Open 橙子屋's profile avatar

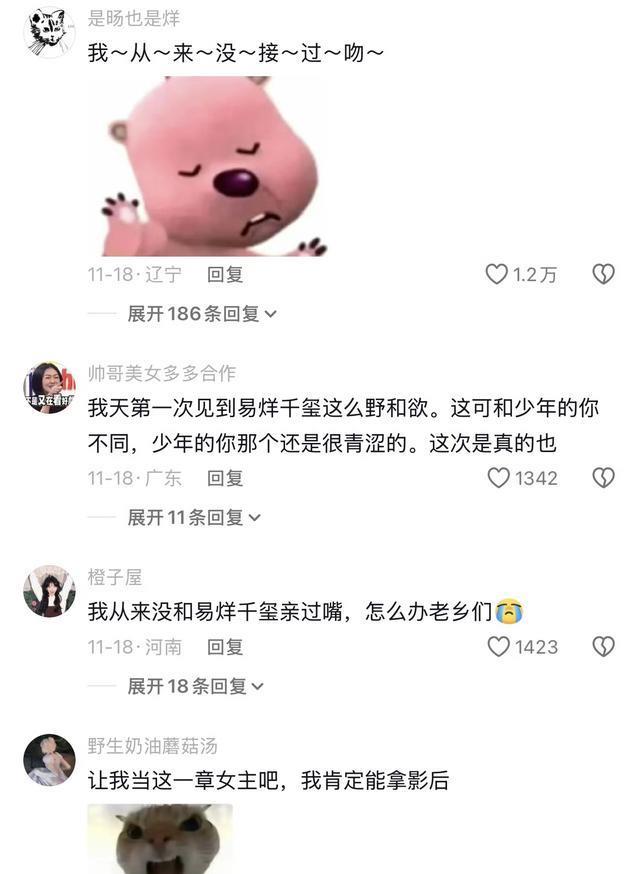[49, 591]
